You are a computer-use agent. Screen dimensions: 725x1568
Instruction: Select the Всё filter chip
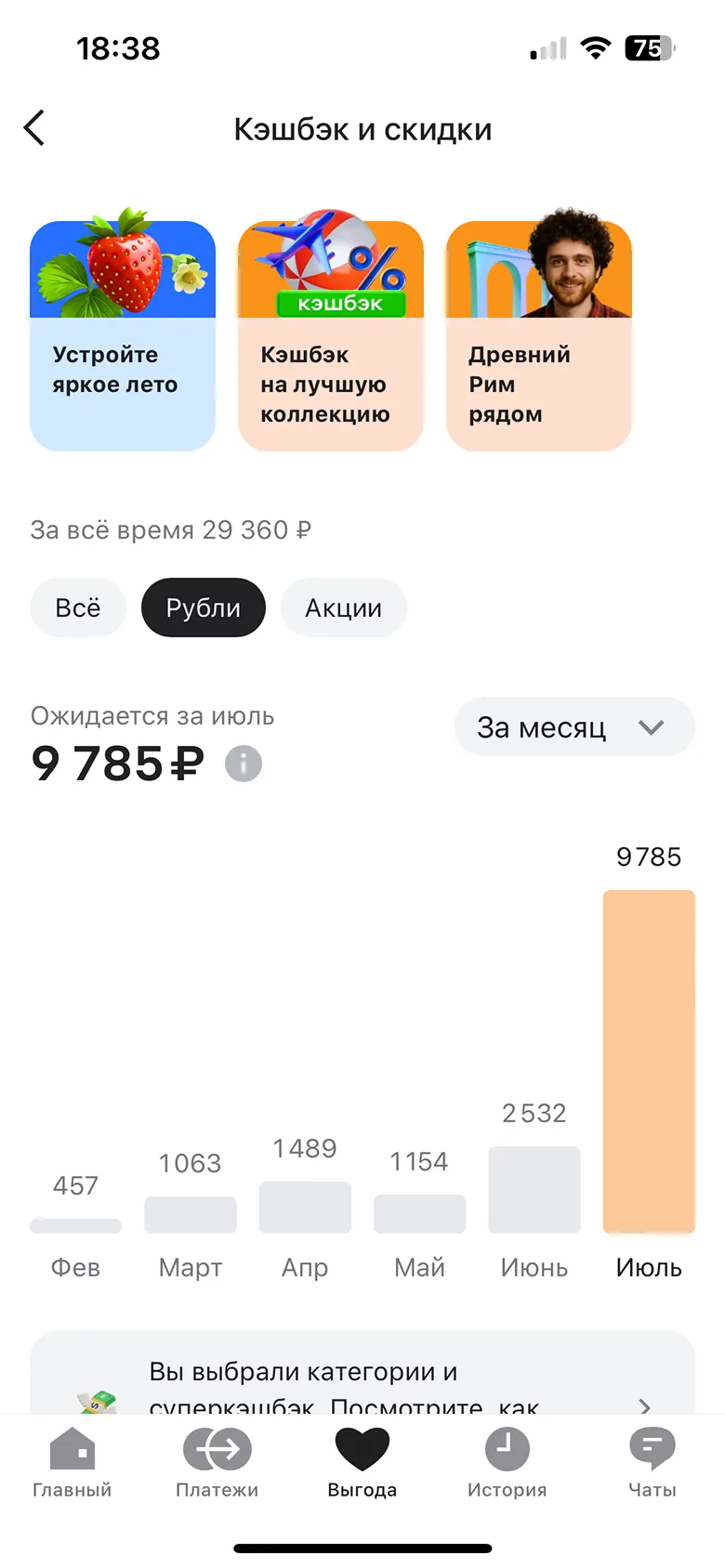(78, 608)
